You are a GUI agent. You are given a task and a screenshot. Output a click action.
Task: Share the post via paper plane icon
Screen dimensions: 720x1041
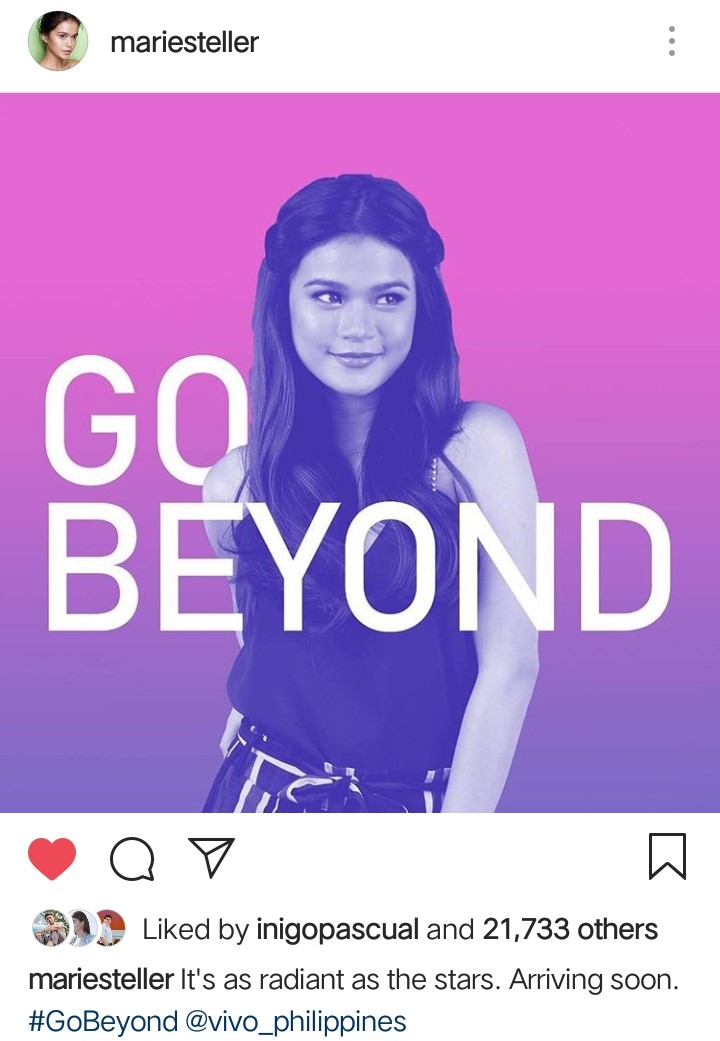coord(211,858)
